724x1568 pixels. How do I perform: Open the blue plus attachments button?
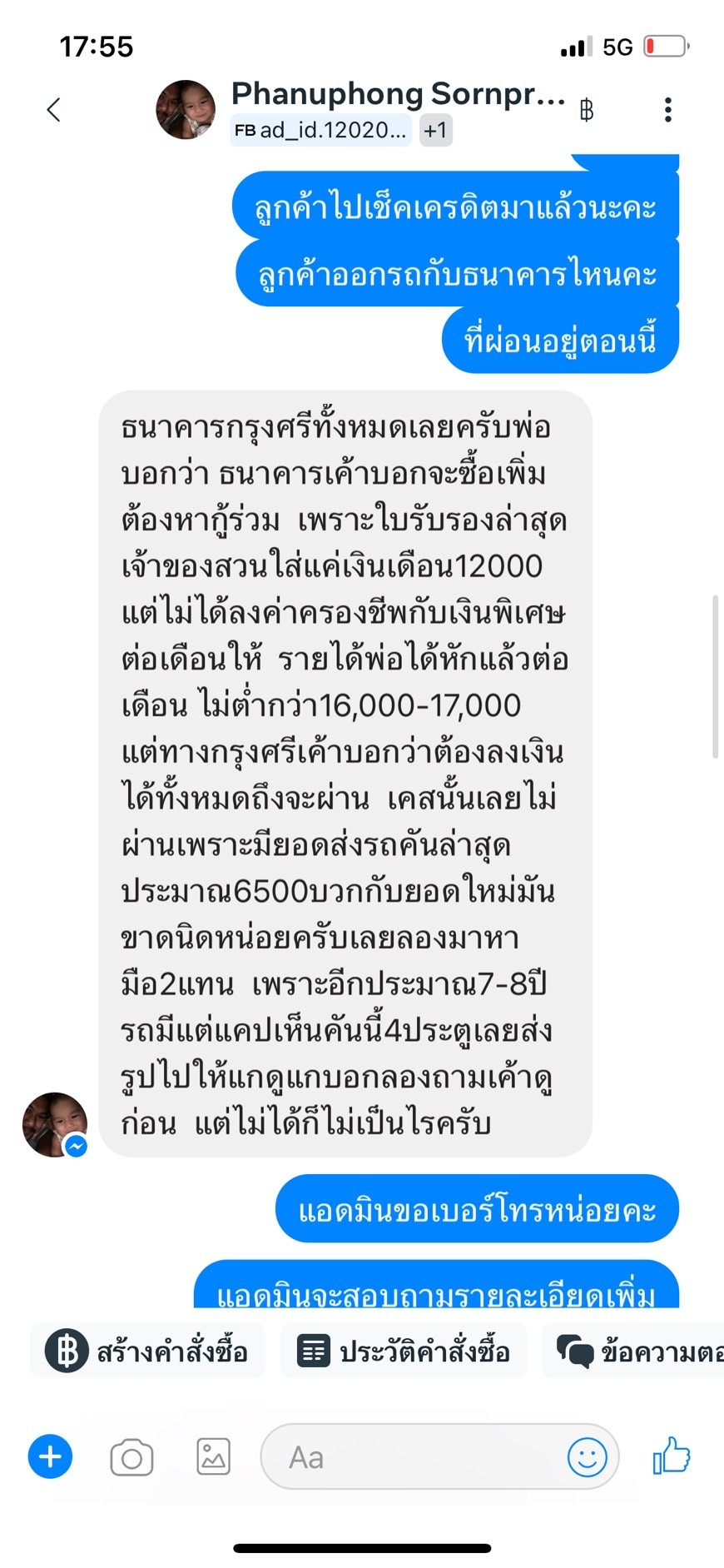click(x=51, y=1457)
